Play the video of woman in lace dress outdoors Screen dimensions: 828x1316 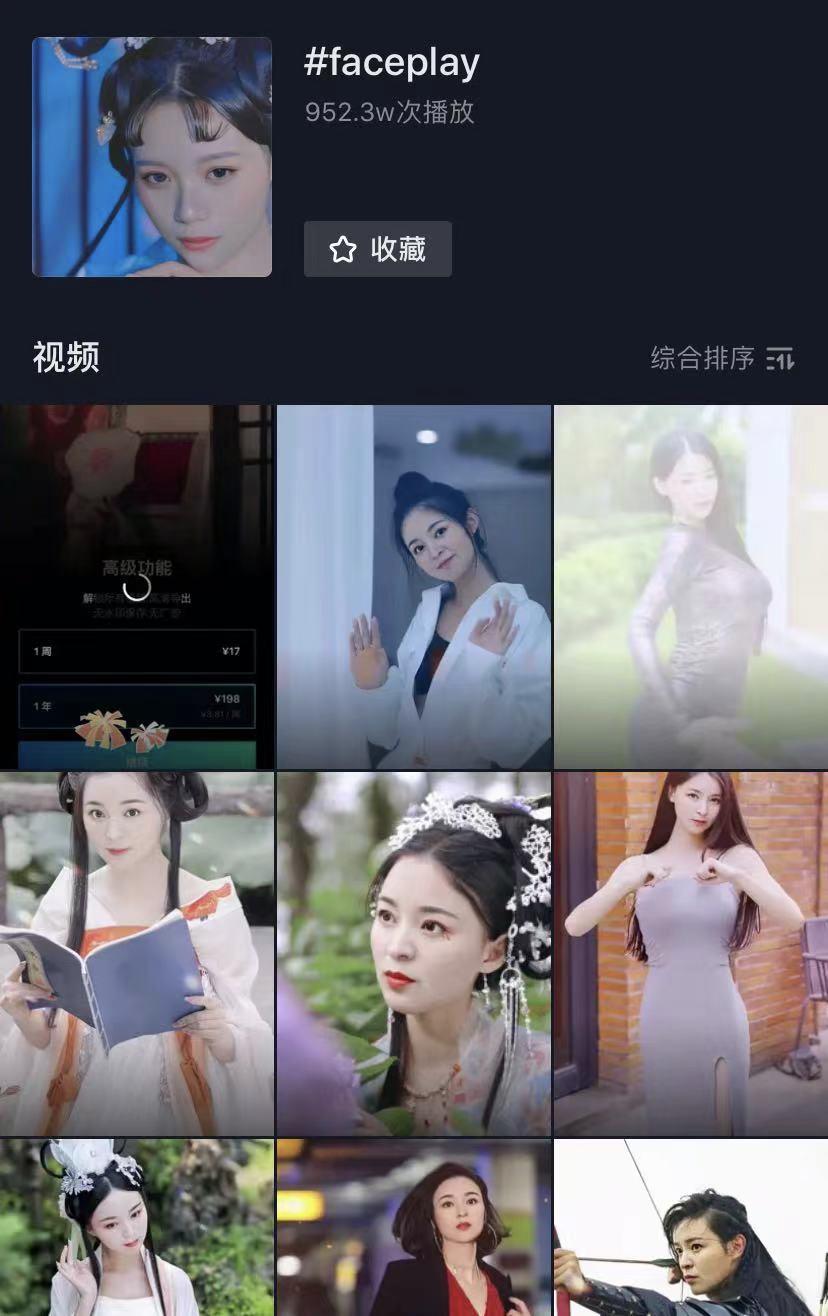pos(691,587)
